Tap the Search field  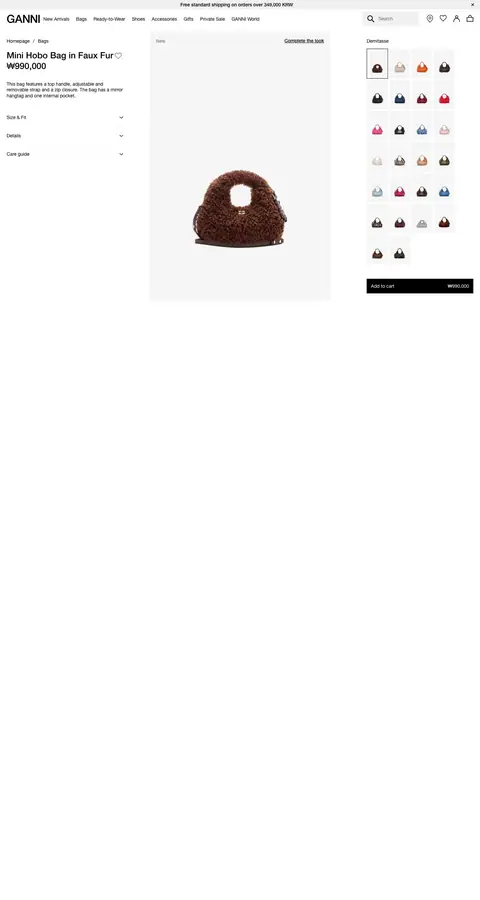click(390, 19)
